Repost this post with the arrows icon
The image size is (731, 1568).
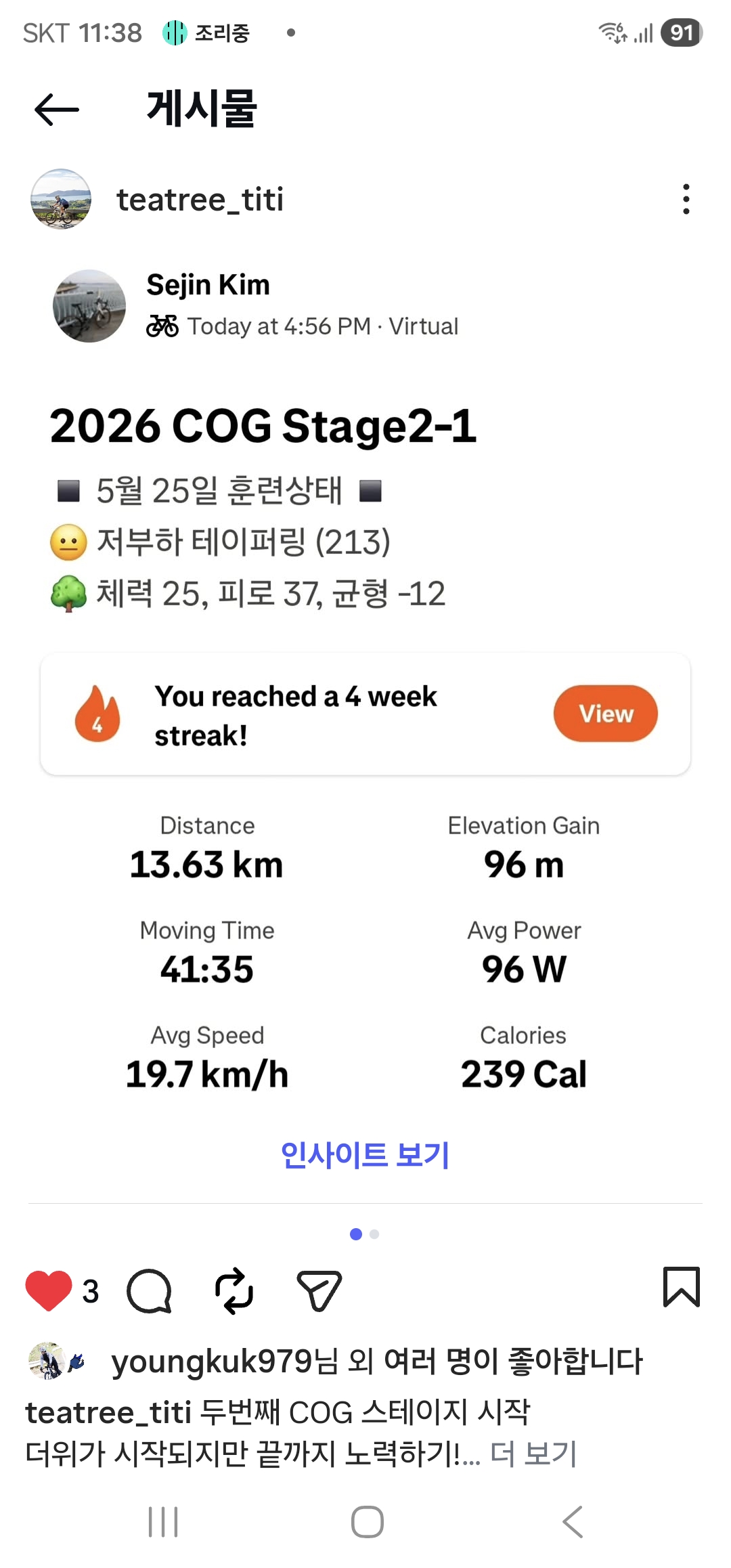[x=234, y=1290]
